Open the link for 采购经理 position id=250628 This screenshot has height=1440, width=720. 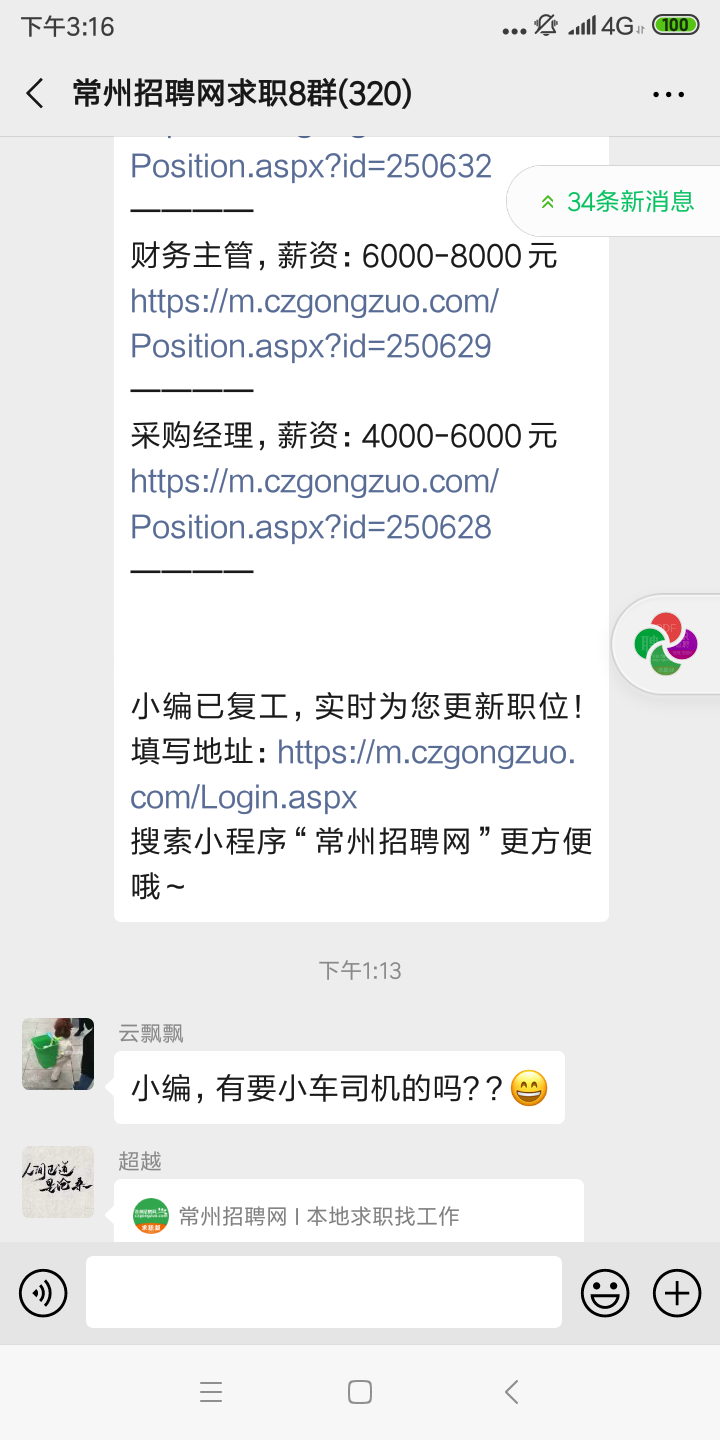click(314, 503)
